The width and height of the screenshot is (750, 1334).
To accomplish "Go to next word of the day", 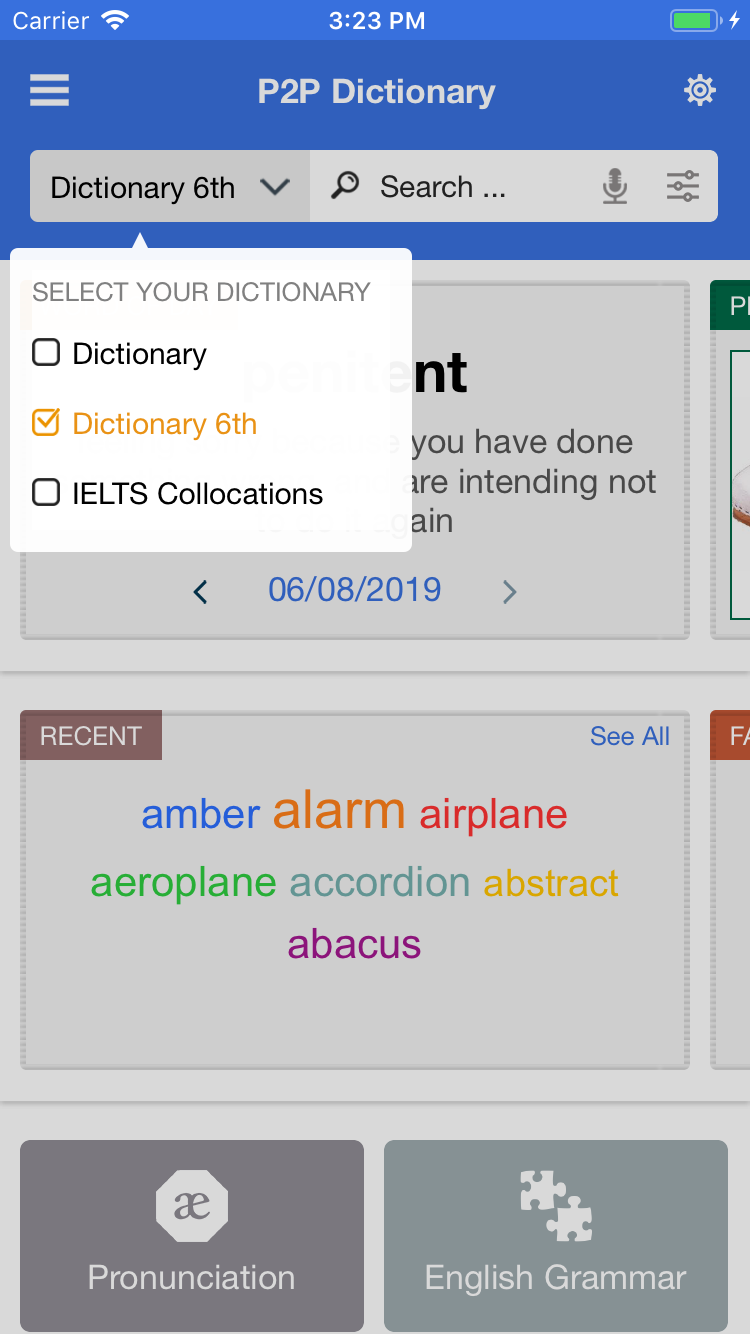I will [x=509, y=592].
